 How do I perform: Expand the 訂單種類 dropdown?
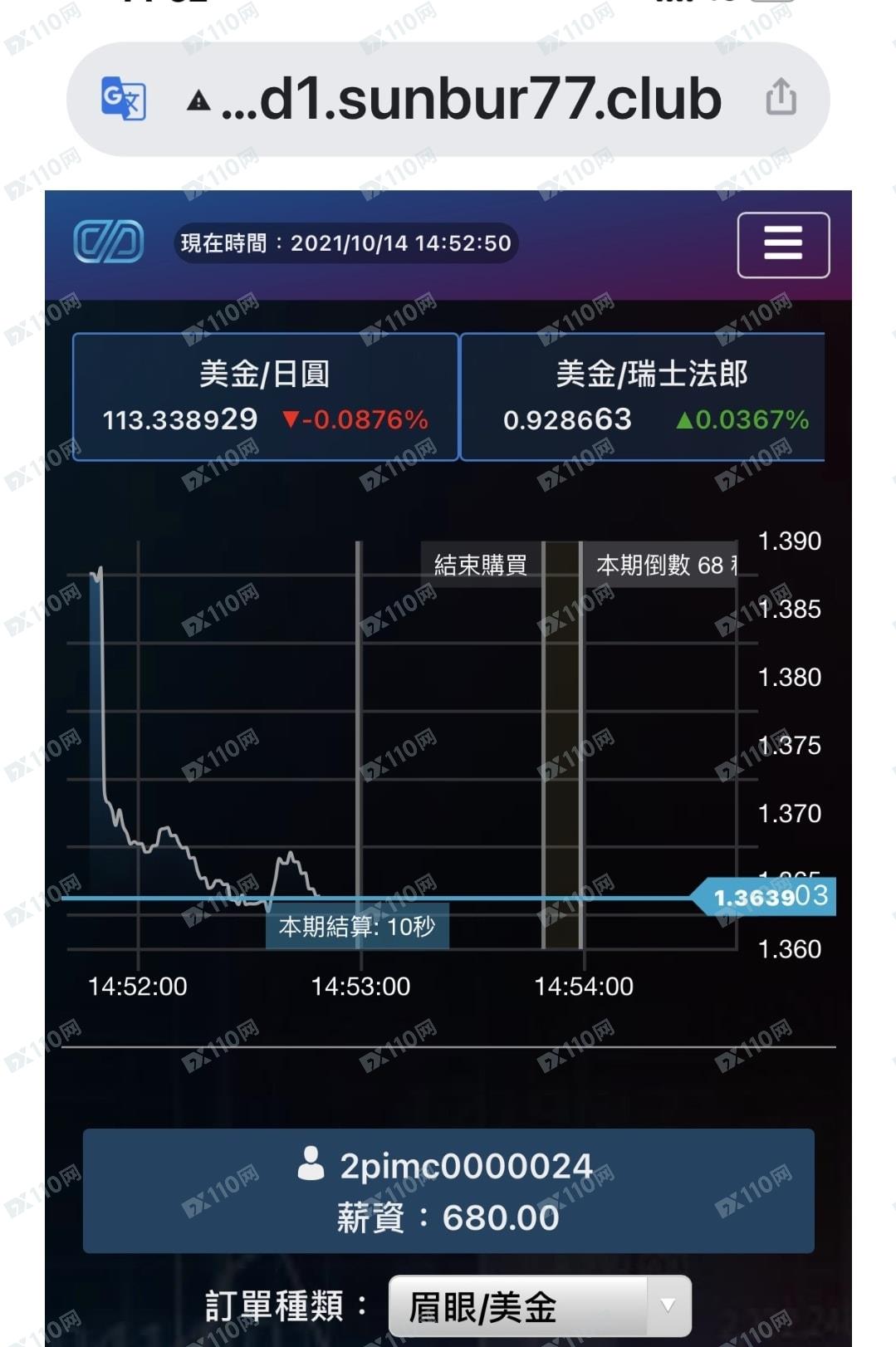tap(540, 1307)
